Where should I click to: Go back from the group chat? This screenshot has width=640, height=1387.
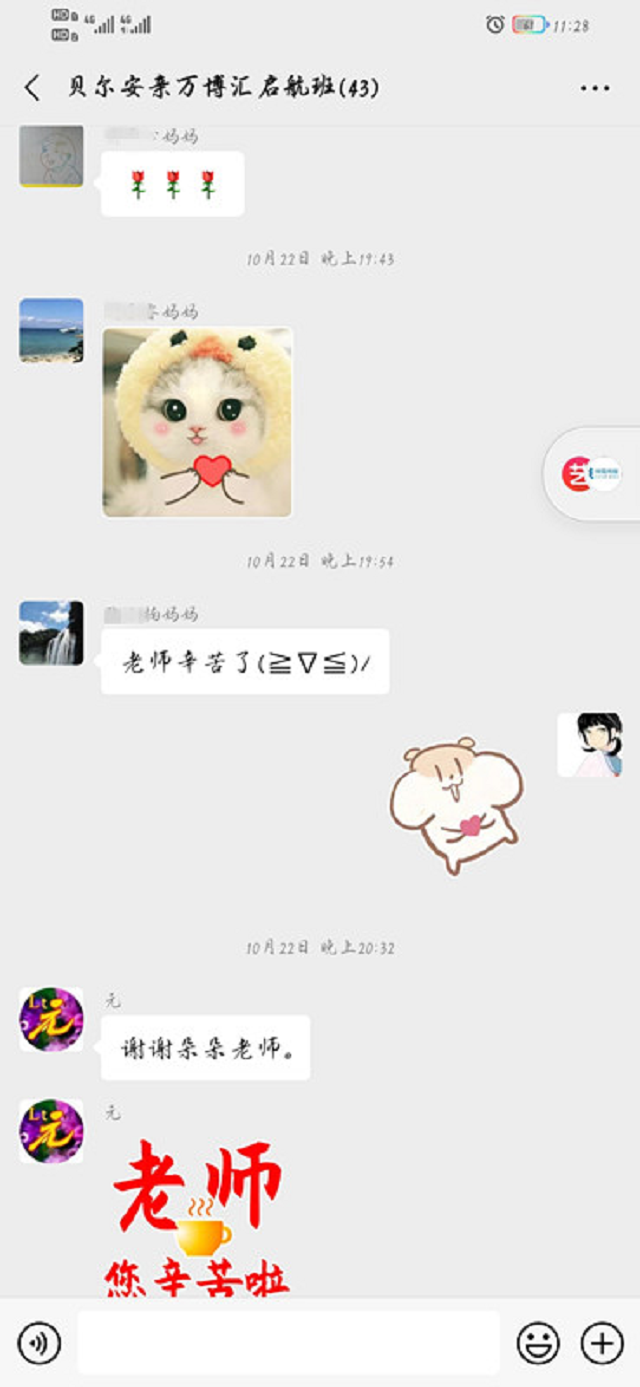[x=32, y=88]
